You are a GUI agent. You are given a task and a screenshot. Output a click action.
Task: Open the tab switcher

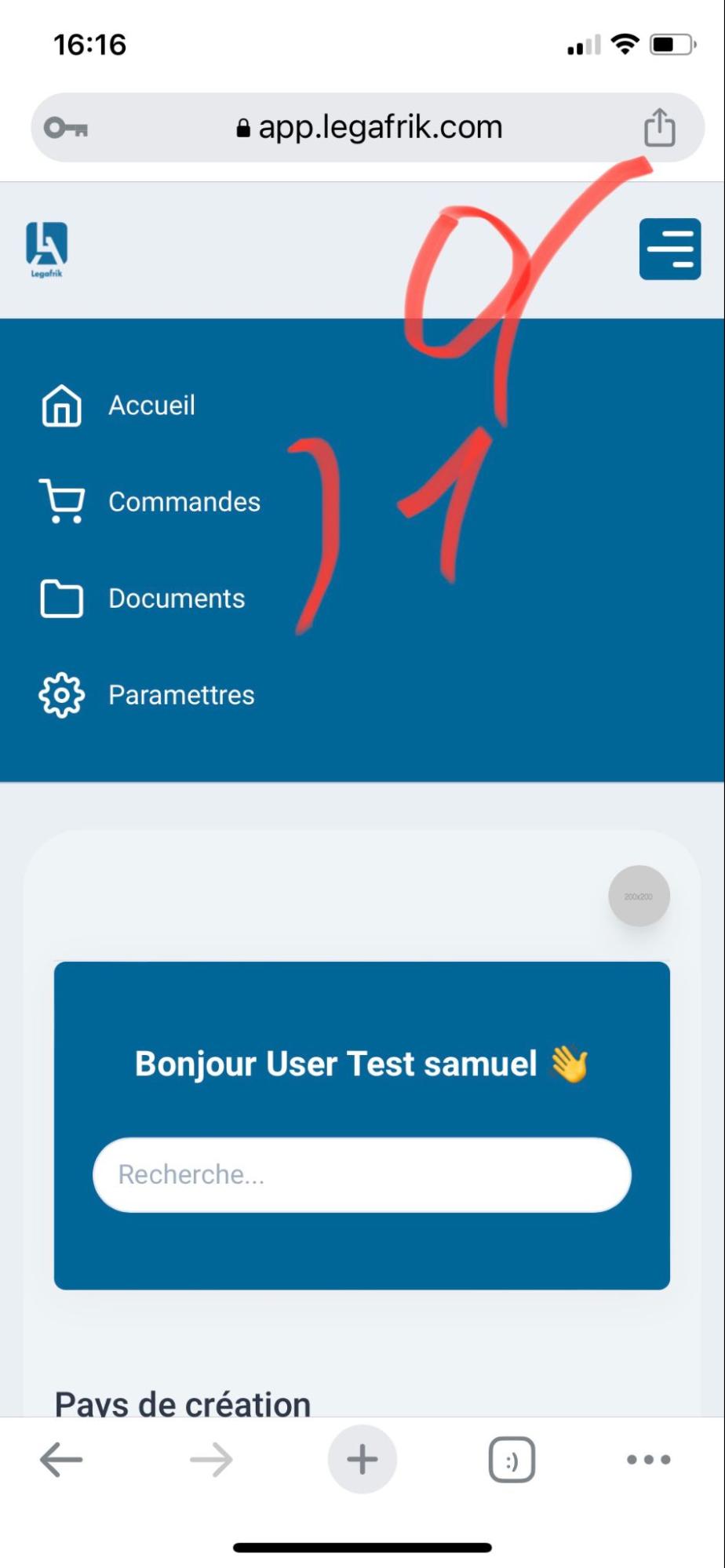[x=512, y=1460]
